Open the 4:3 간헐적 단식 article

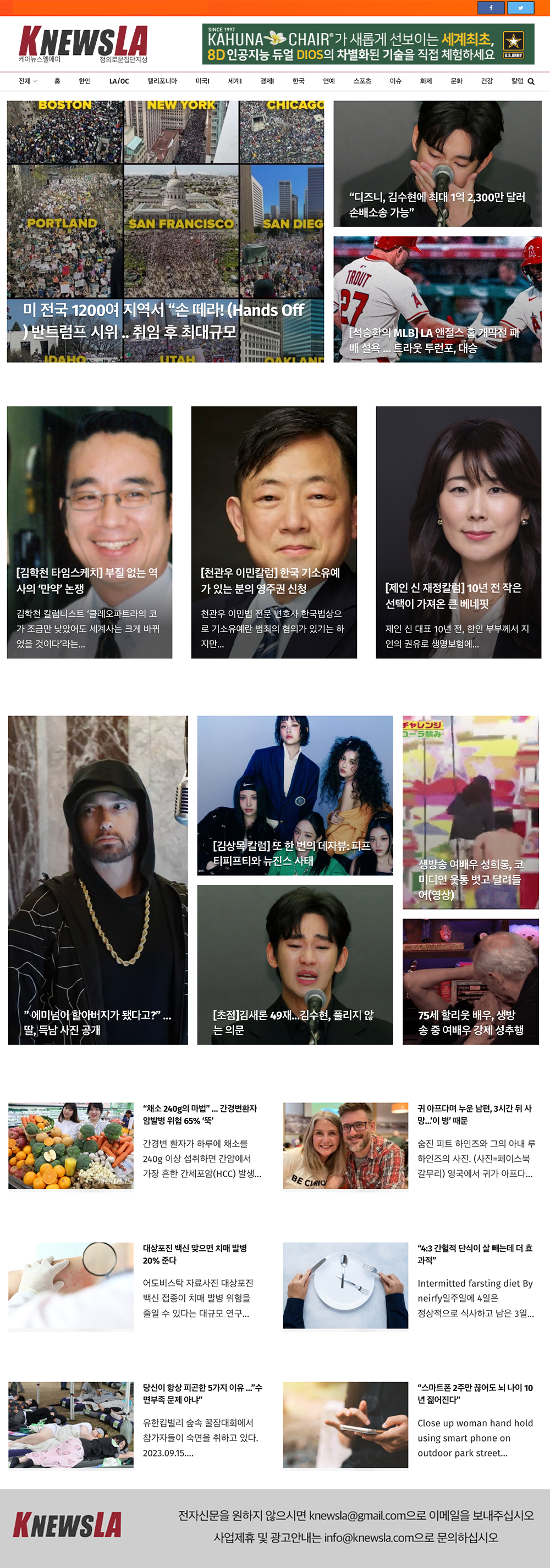[475, 1254]
